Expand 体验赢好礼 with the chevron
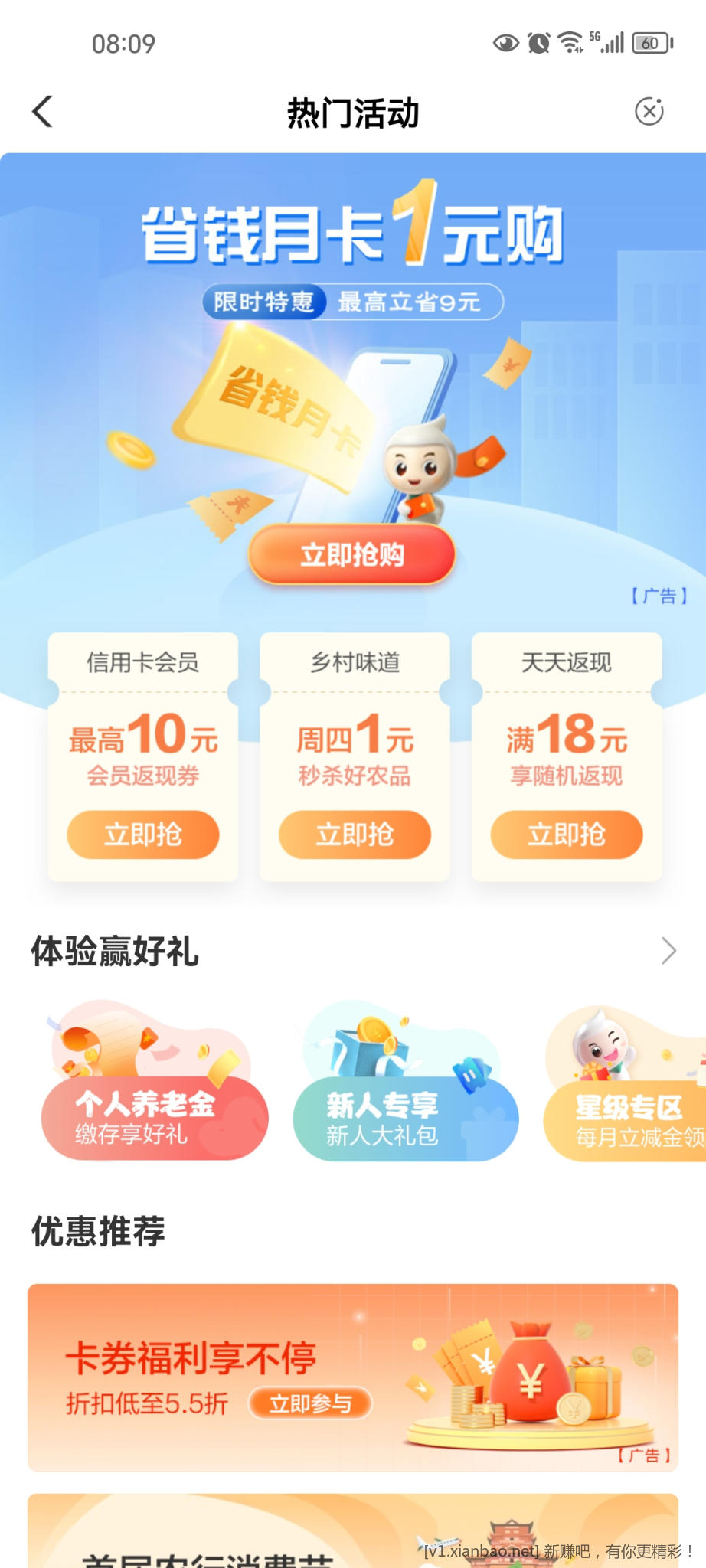 [668, 951]
